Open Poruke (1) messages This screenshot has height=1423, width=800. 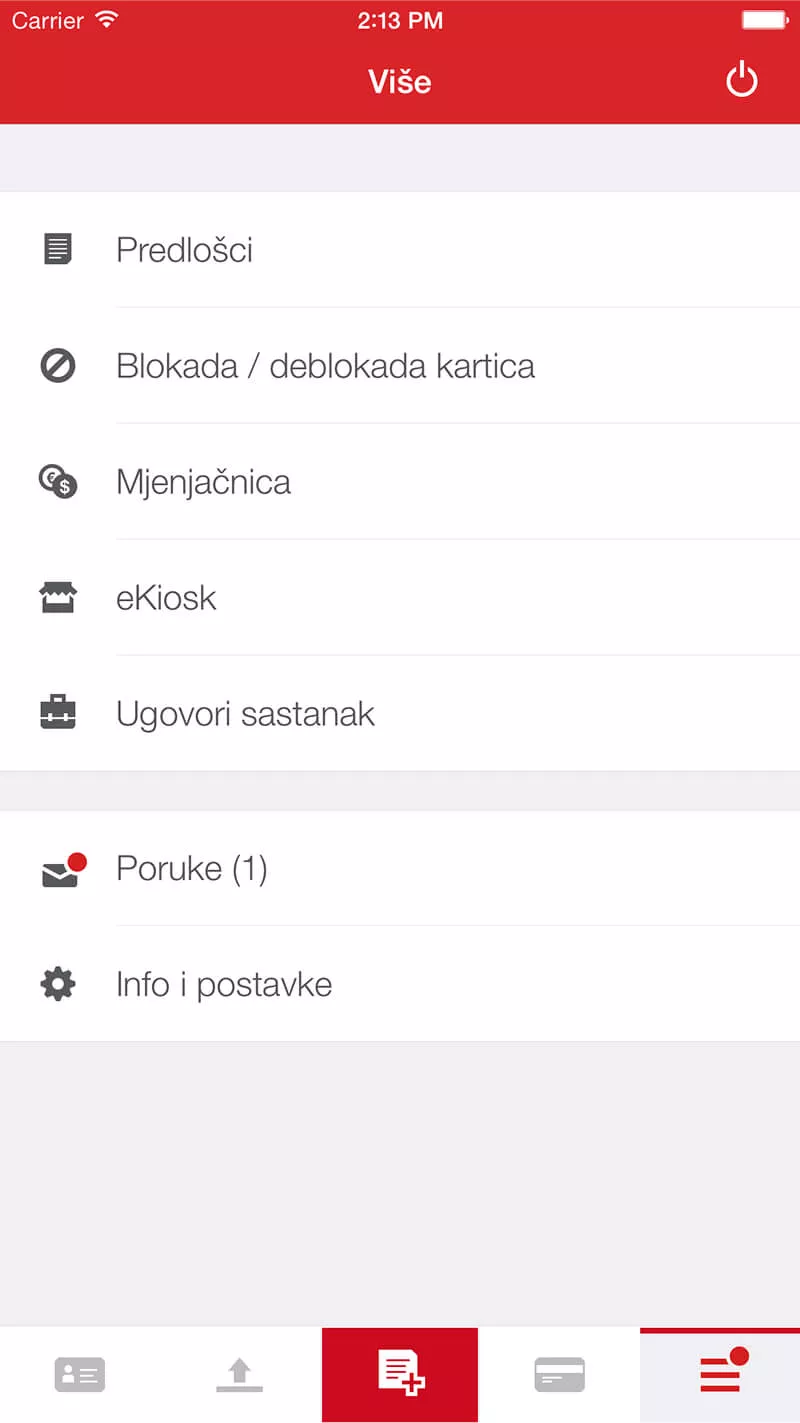(x=400, y=869)
